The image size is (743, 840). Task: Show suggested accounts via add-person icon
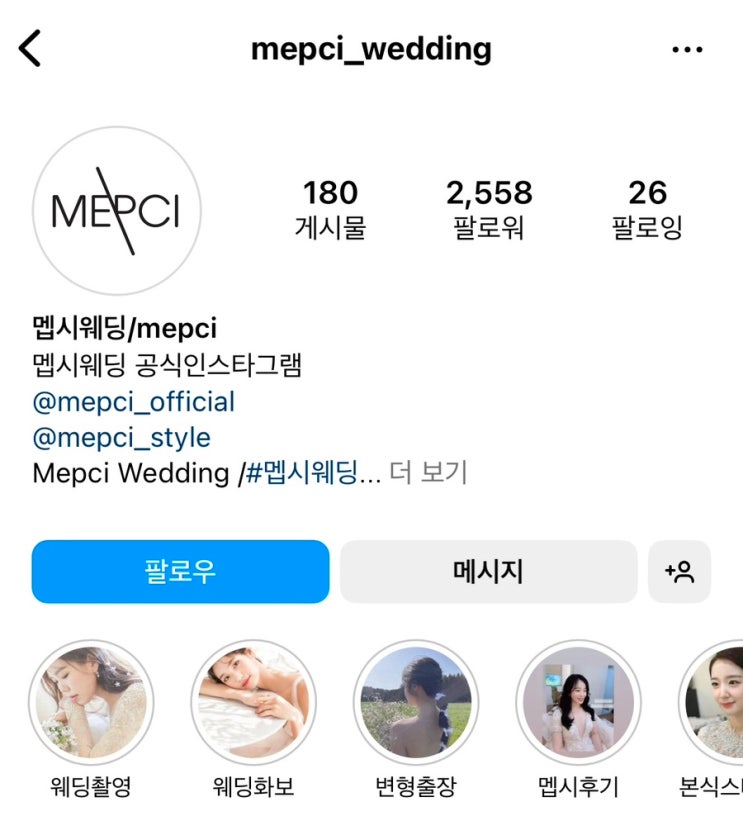(x=679, y=572)
